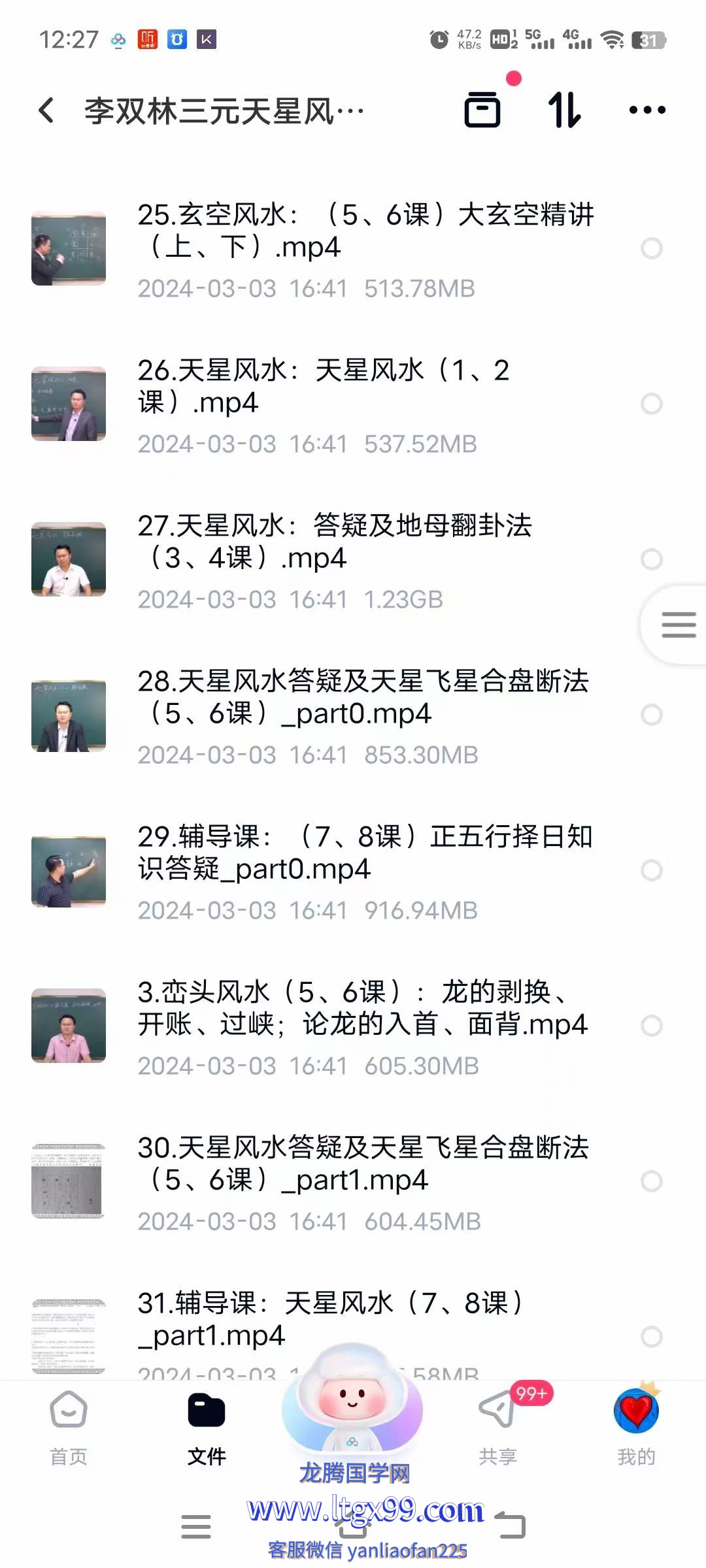Screen dimensions: 706x1568
Task: Open the transfer list icon
Action: (482, 110)
